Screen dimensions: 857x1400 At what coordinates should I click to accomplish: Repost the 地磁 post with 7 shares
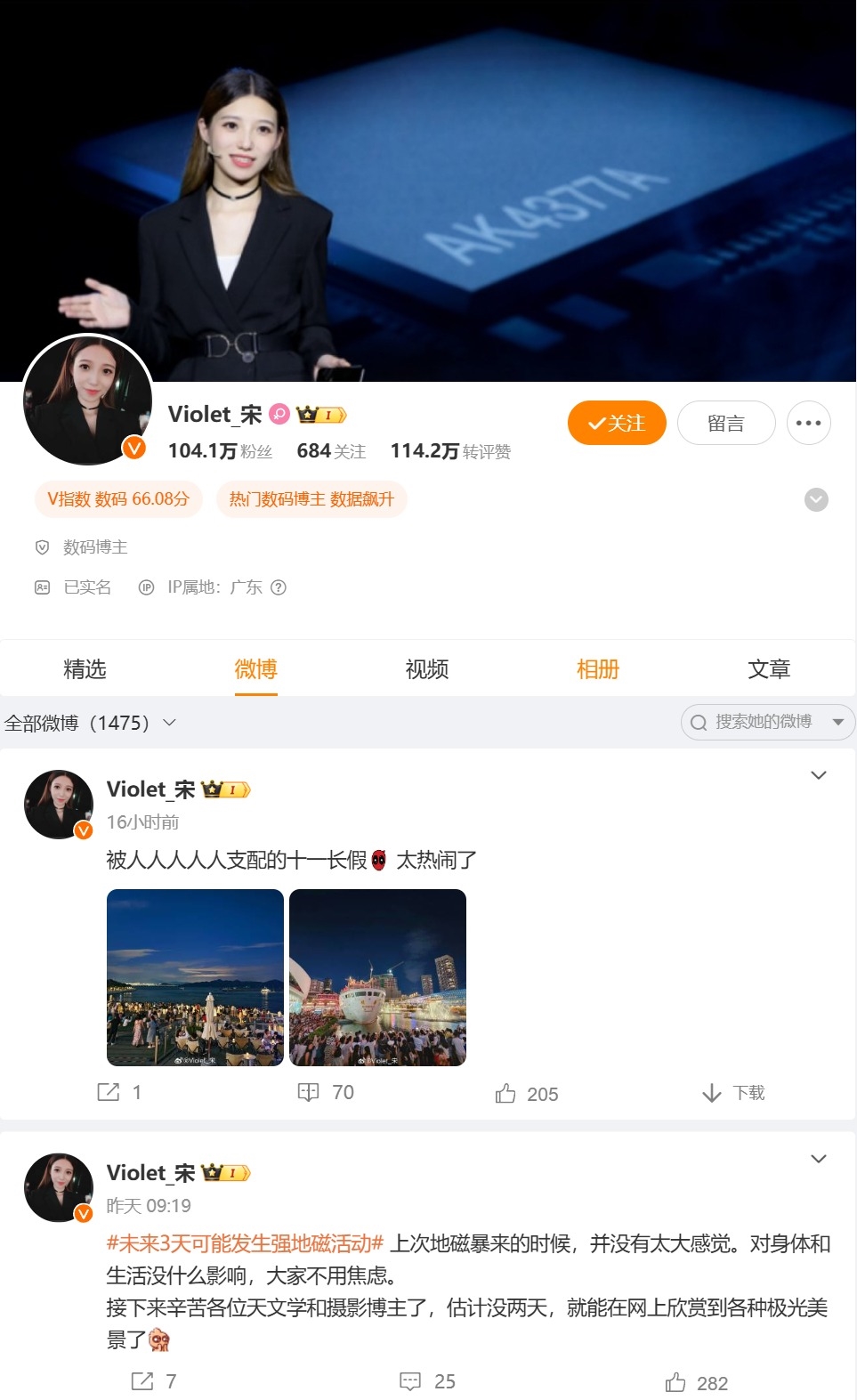point(154,1381)
